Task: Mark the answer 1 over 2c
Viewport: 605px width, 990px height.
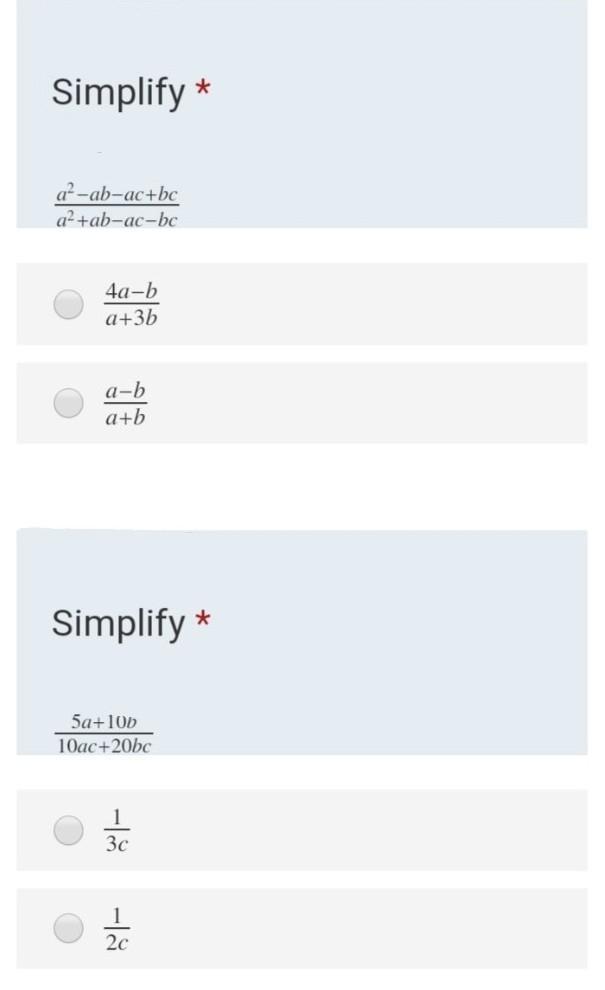Action: click(x=68, y=928)
